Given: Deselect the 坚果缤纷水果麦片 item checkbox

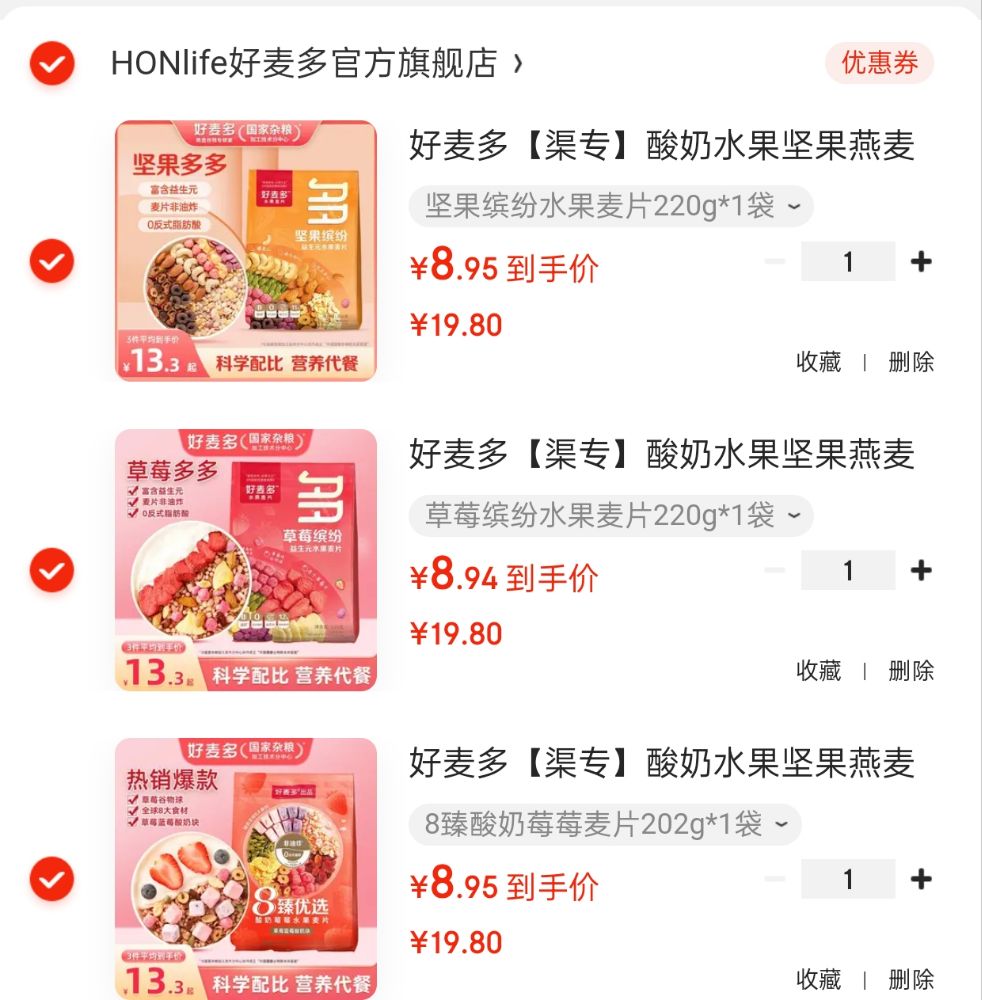Looking at the screenshot, I should click(51, 262).
